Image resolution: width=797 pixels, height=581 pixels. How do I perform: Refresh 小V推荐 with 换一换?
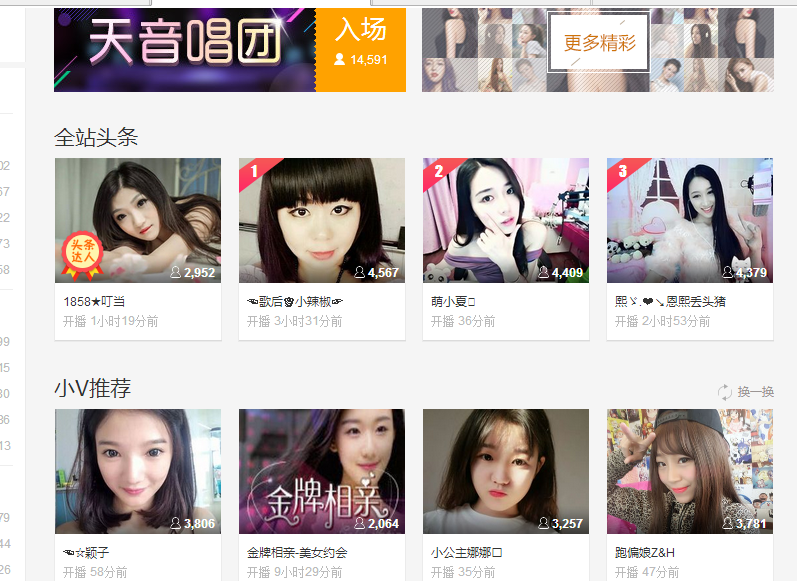click(746, 392)
